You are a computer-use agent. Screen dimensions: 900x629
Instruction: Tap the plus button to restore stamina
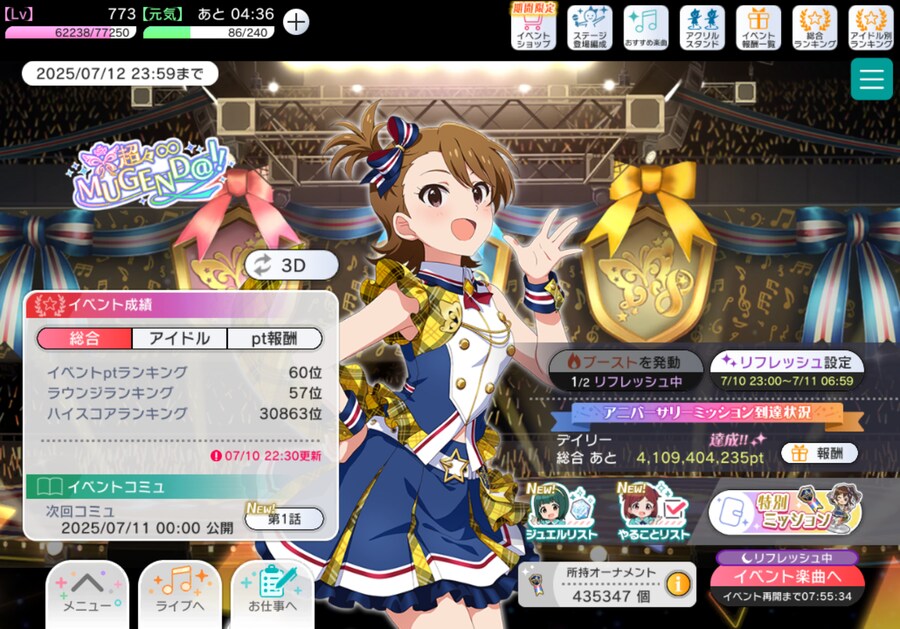coord(296,21)
